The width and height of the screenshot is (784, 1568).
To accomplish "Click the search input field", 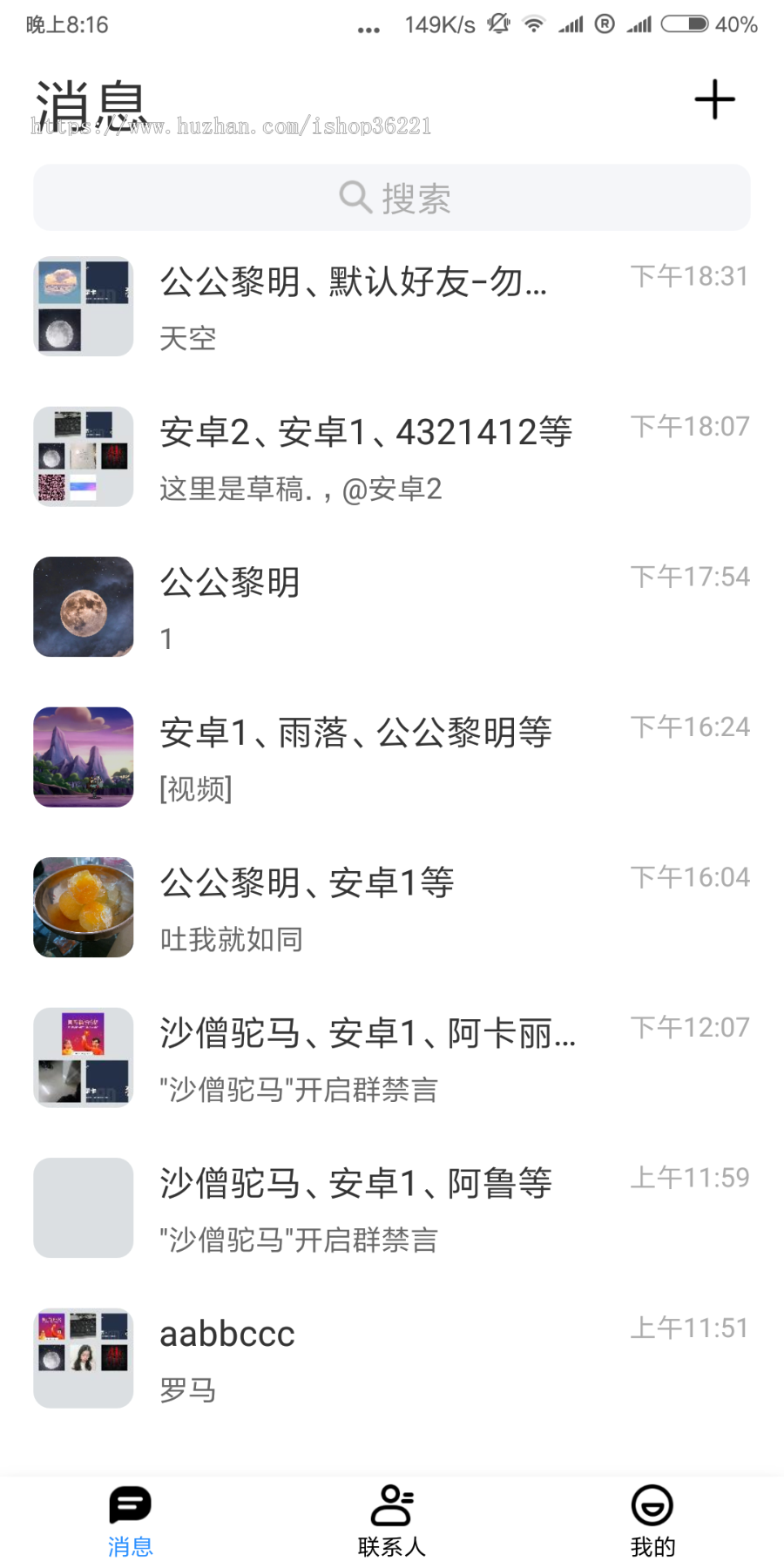I will tap(392, 198).
